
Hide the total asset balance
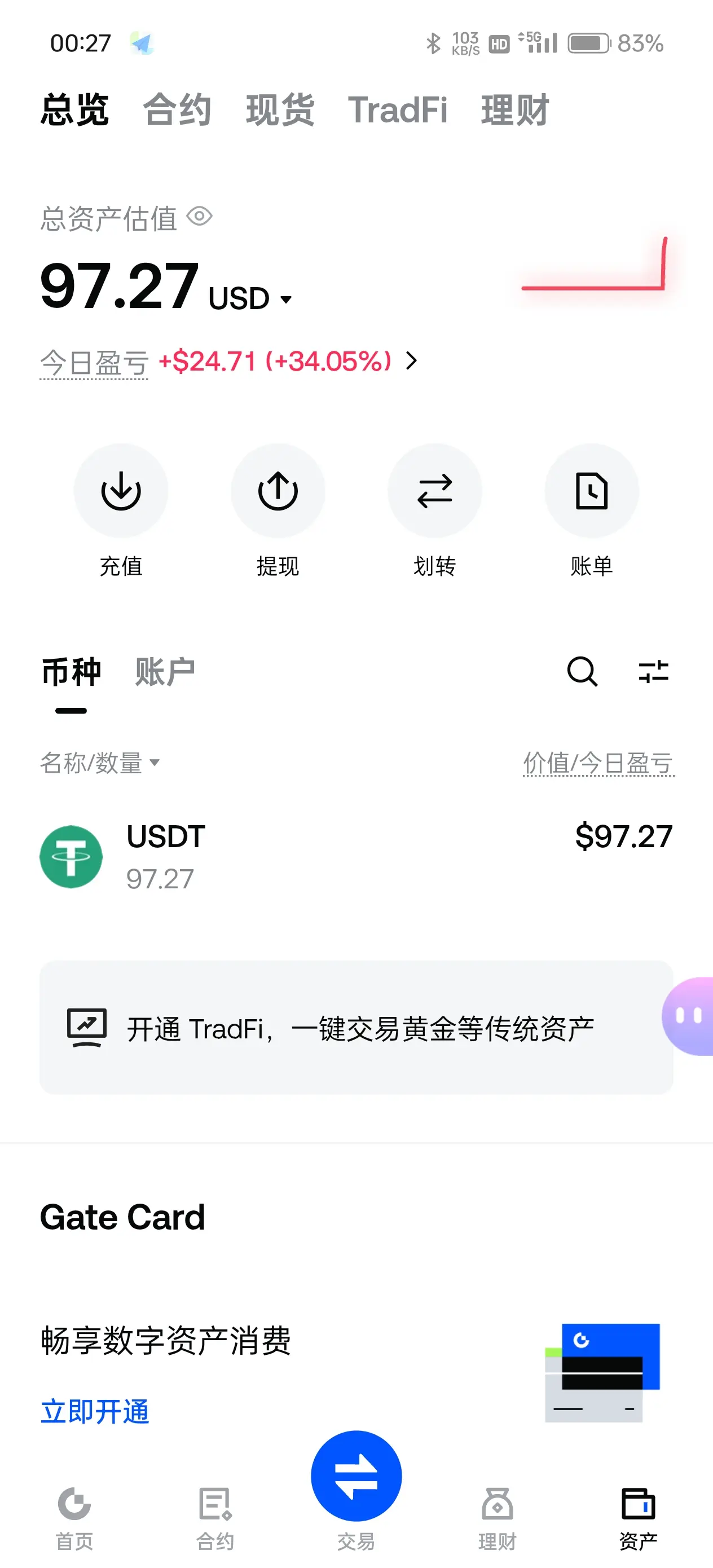coord(199,217)
